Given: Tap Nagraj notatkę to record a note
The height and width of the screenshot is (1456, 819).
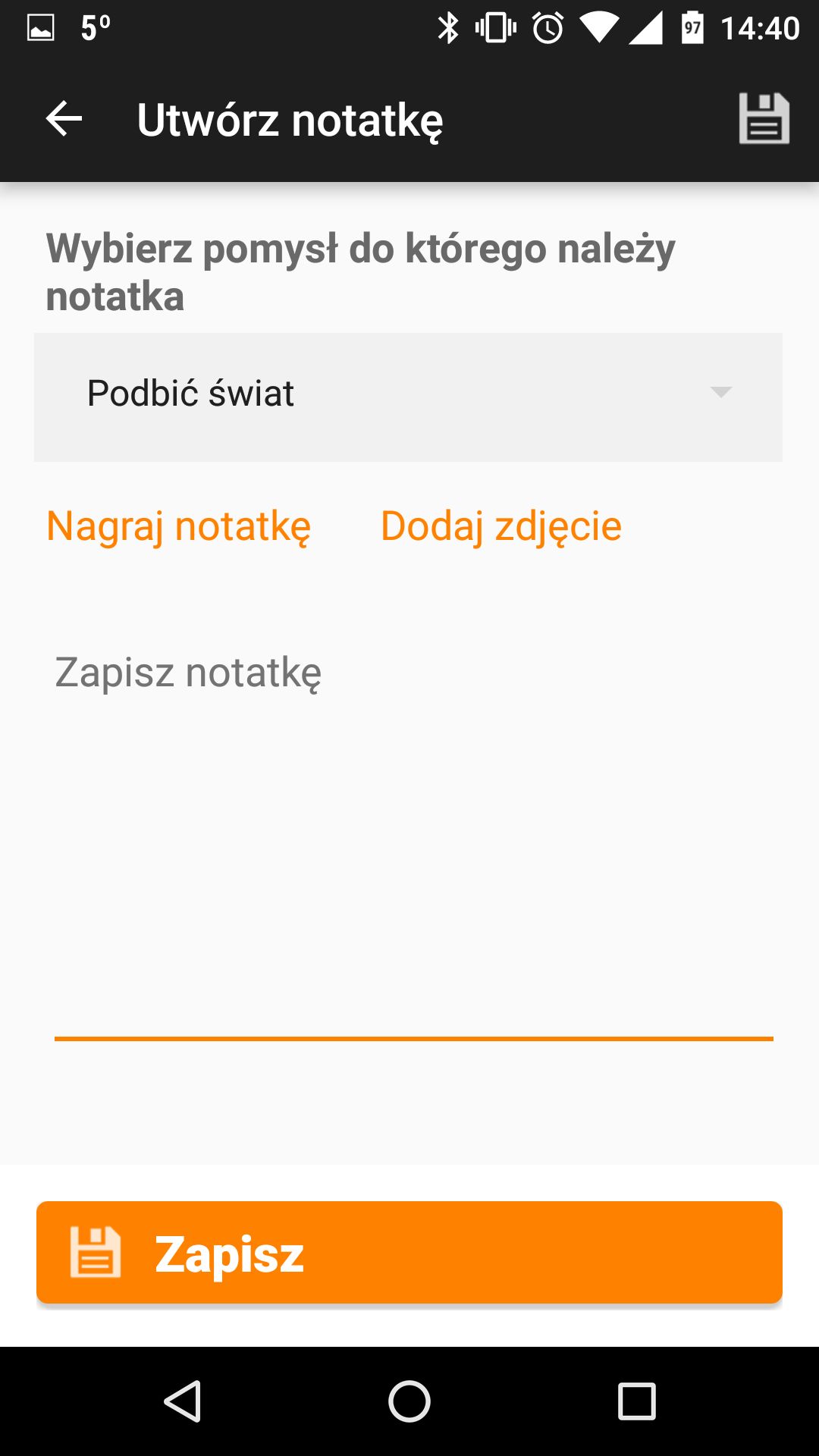Looking at the screenshot, I should click(x=178, y=526).
